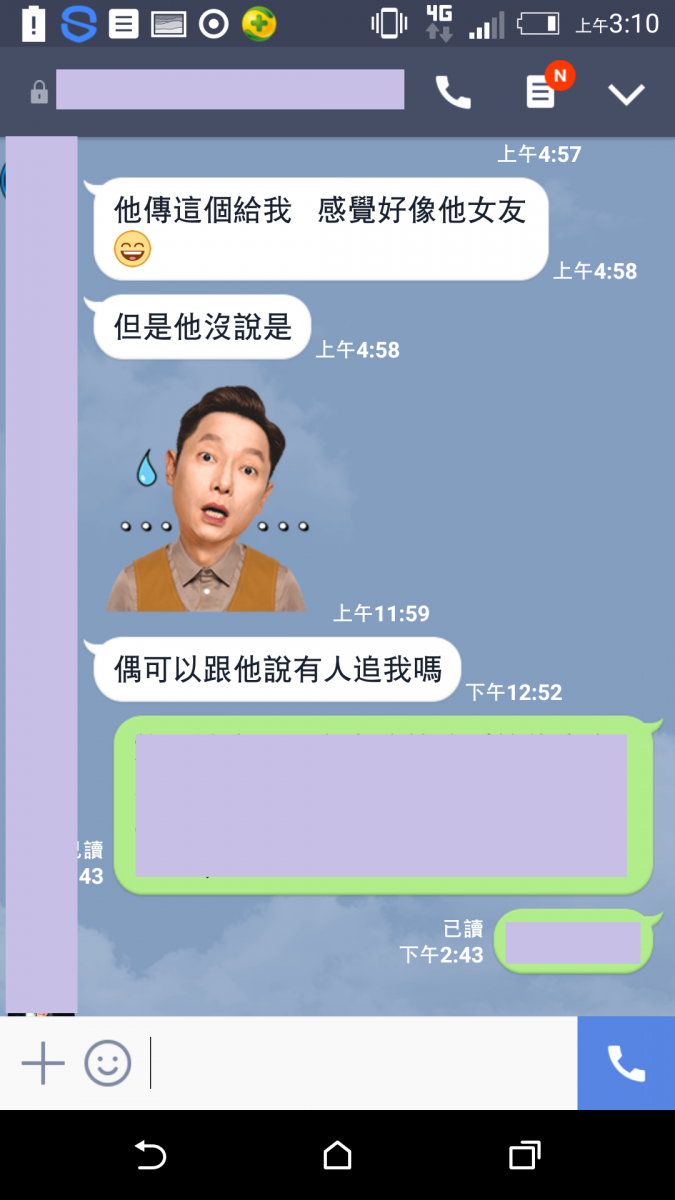Open the plus attachment menu

click(x=43, y=1063)
